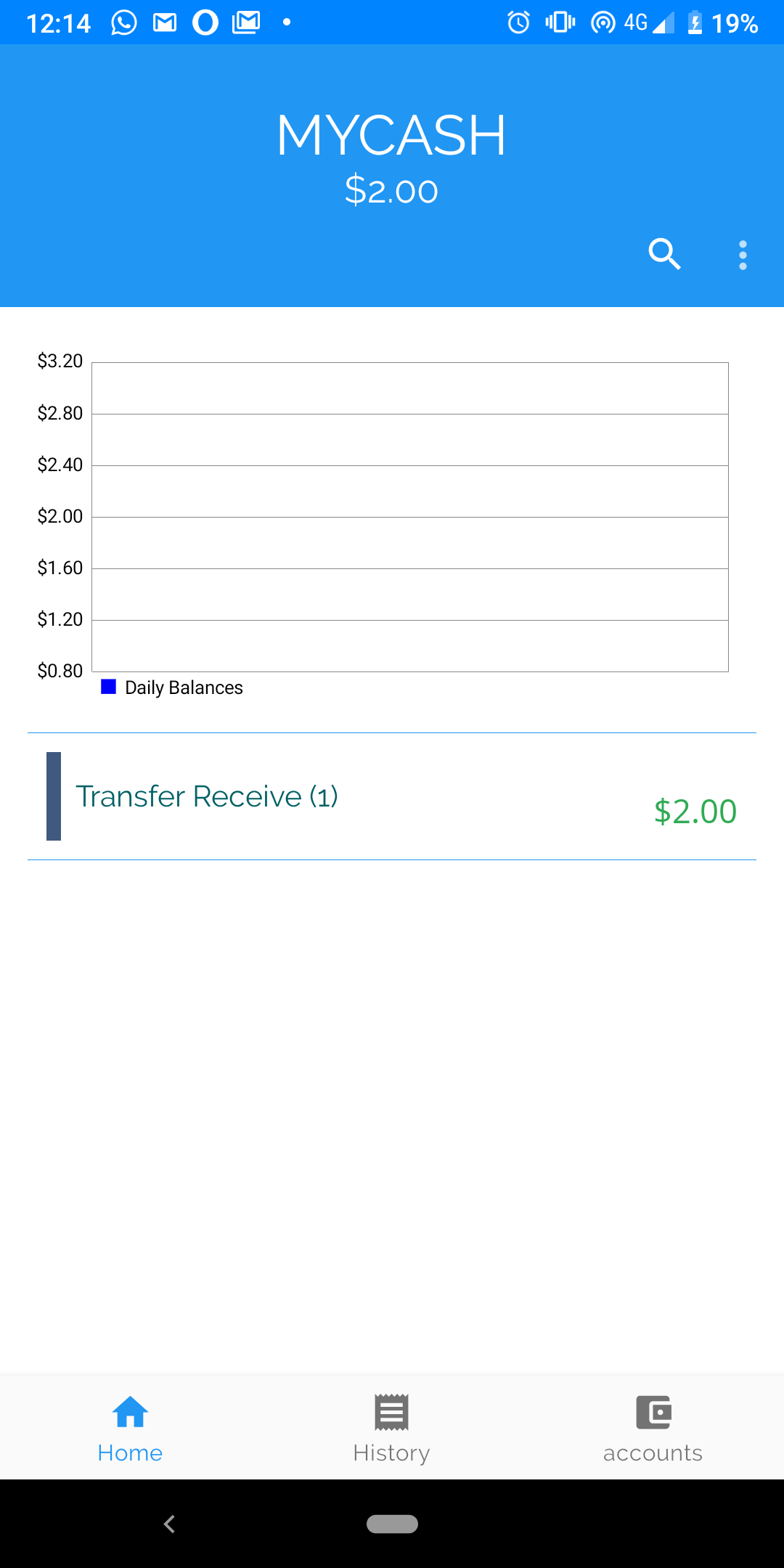Tap the accounts wallet icon

click(x=653, y=1412)
